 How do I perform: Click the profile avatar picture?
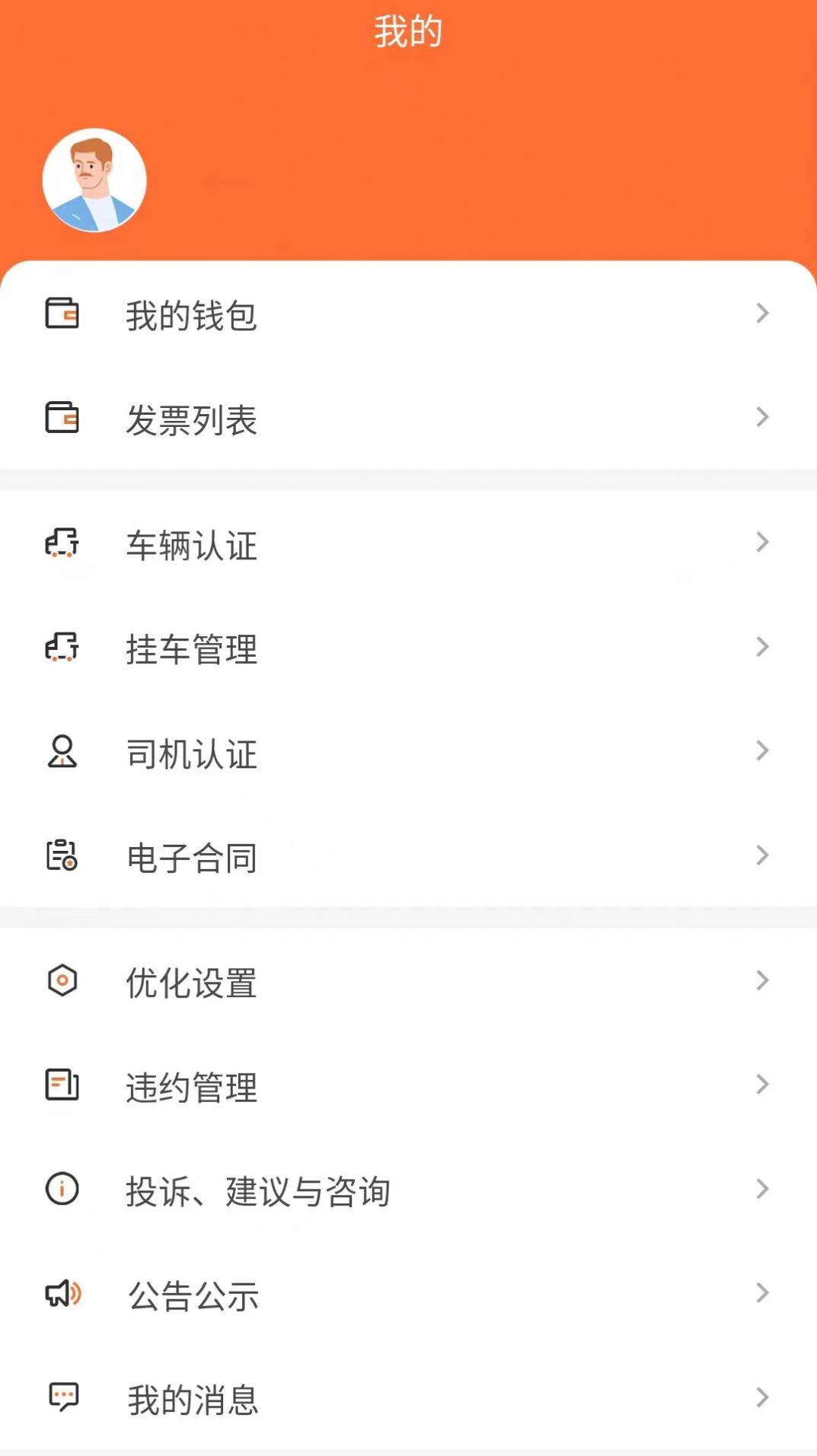tap(94, 179)
